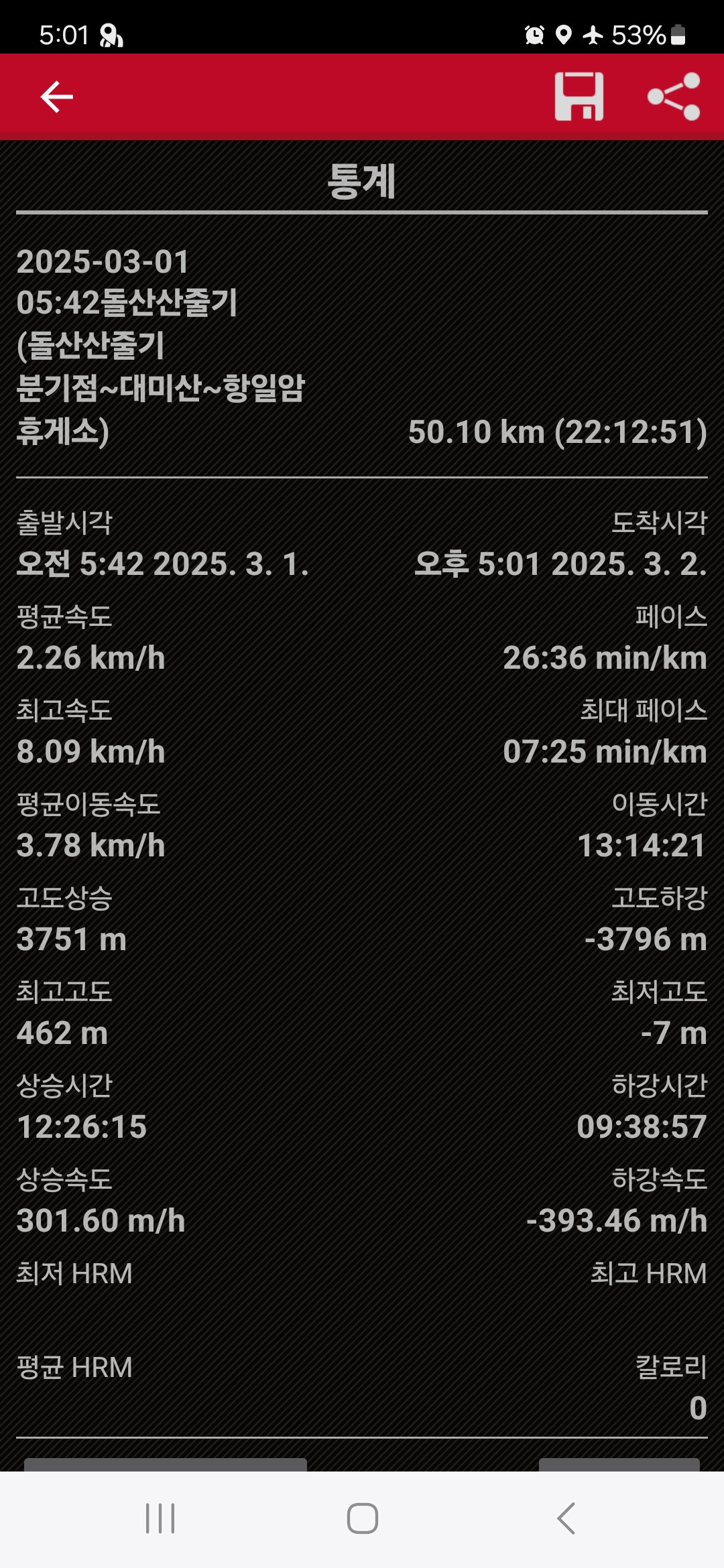Image resolution: width=724 pixels, height=1568 pixels.
Task: Go back using the app bar arrow
Action: 56,97
